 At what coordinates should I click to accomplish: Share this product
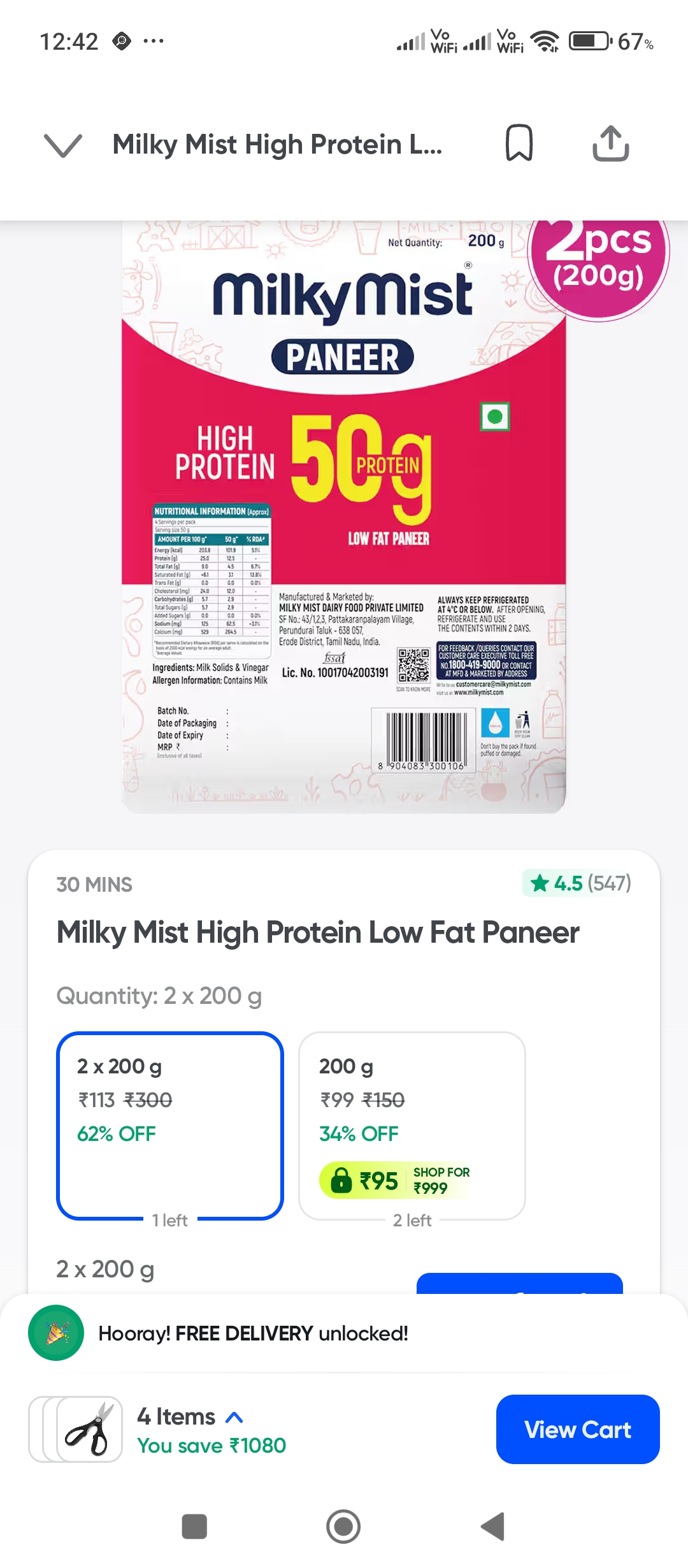pos(610,143)
